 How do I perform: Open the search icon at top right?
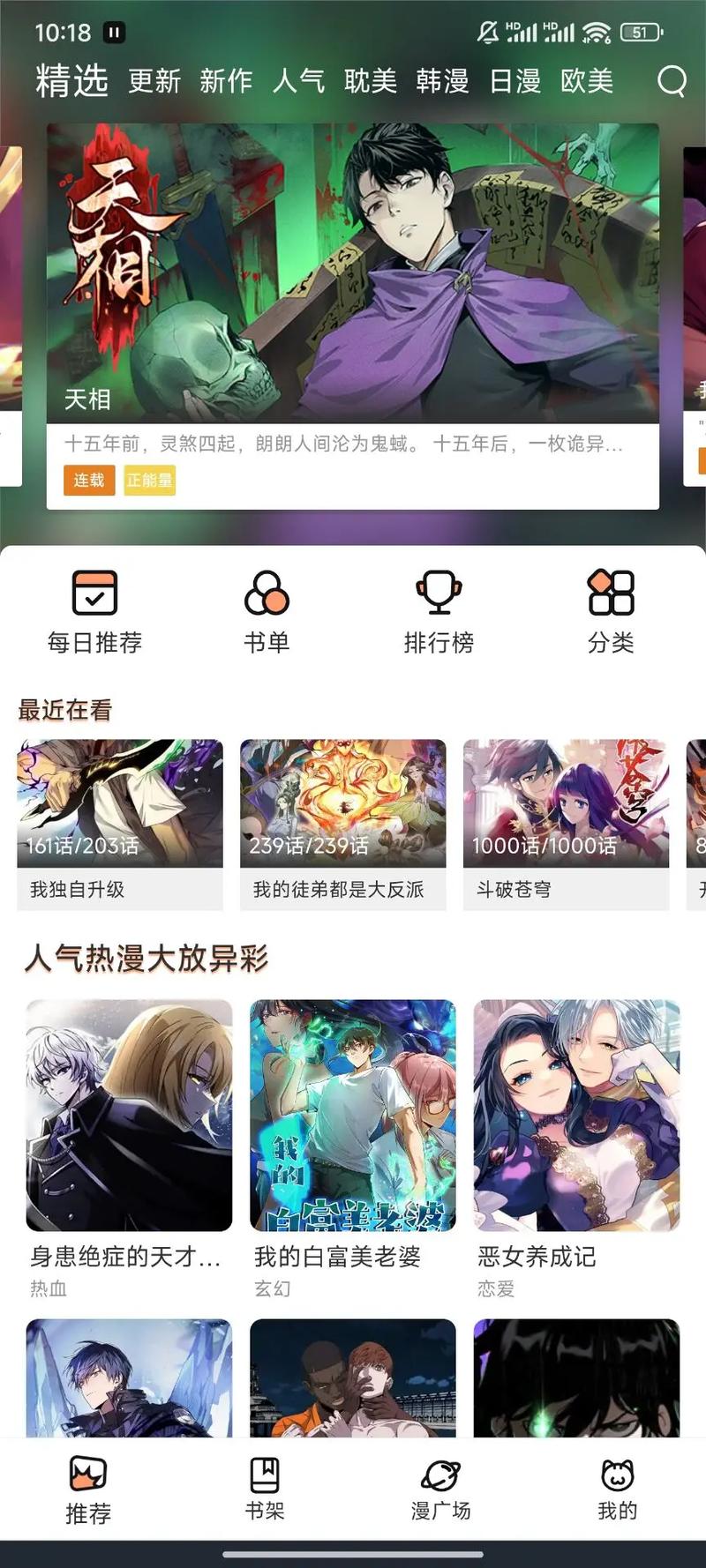point(672,81)
